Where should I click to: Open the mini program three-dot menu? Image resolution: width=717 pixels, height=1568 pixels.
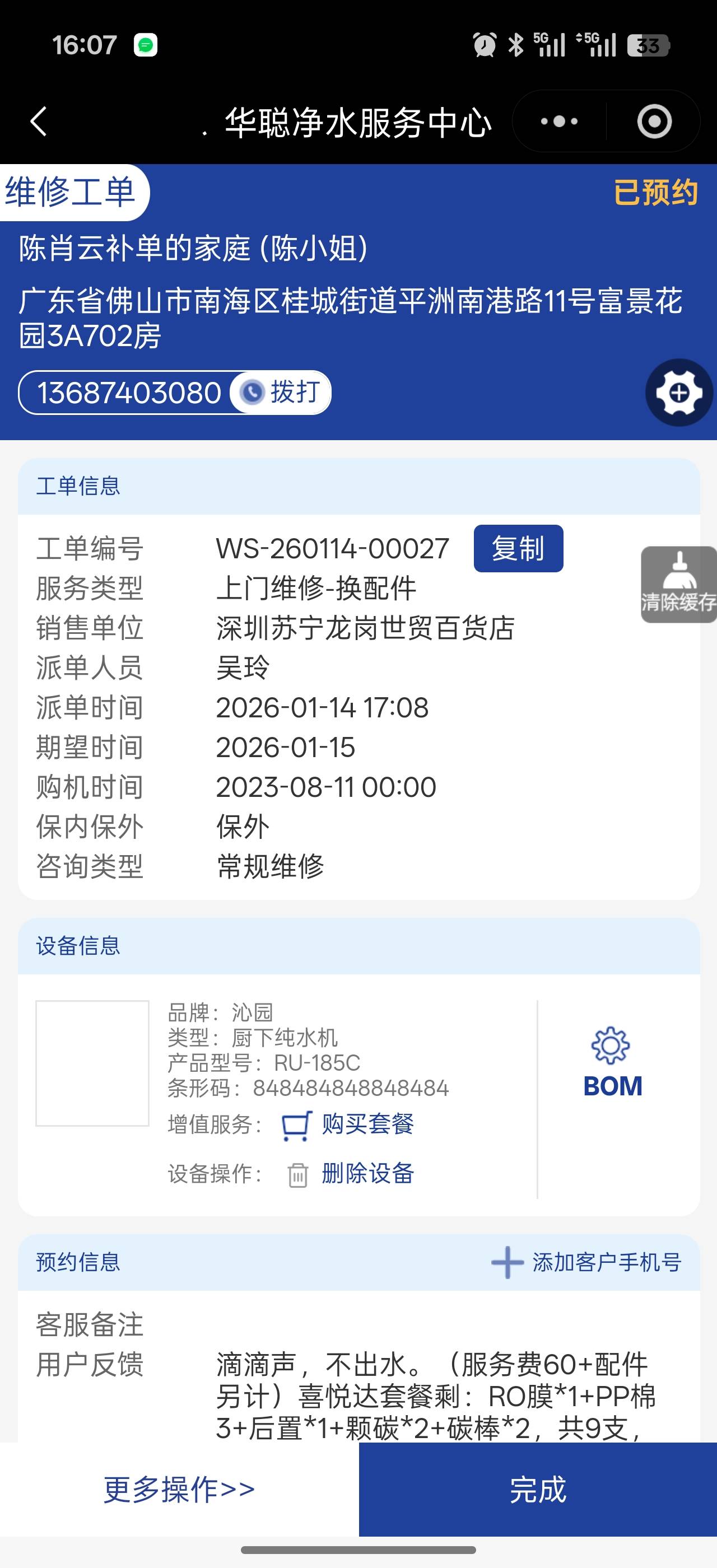click(558, 121)
